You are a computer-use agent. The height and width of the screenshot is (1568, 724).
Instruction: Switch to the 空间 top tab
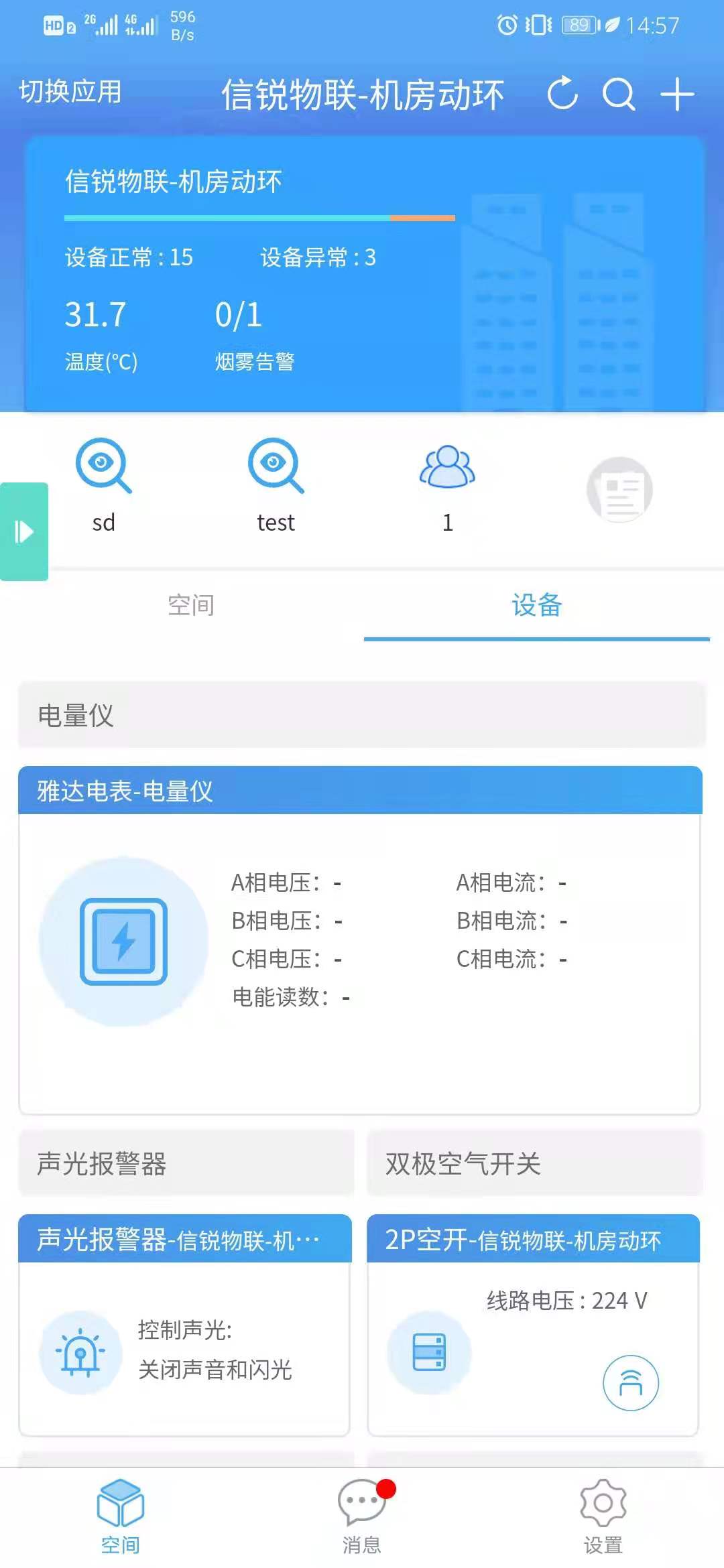point(191,606)
